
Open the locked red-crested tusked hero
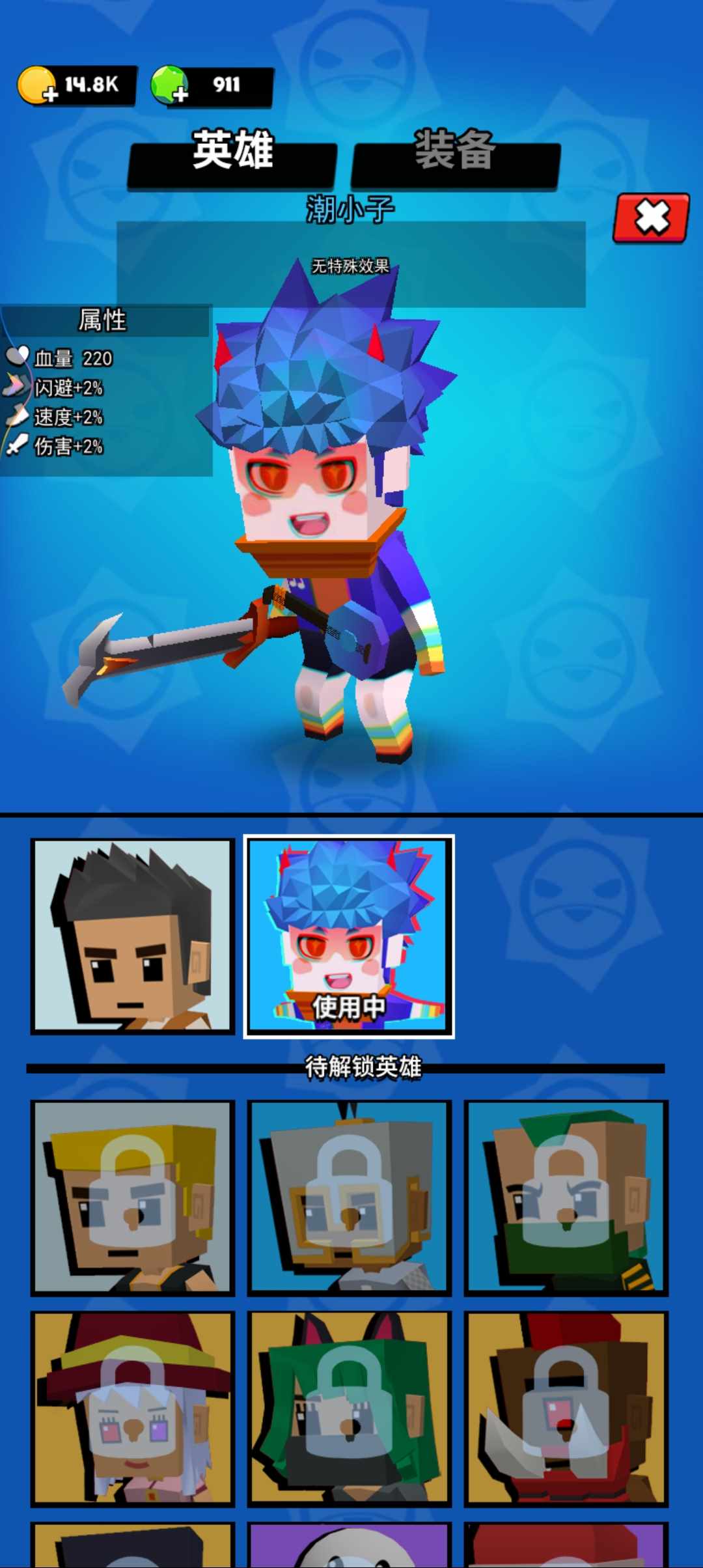[x=566, y=1408]
